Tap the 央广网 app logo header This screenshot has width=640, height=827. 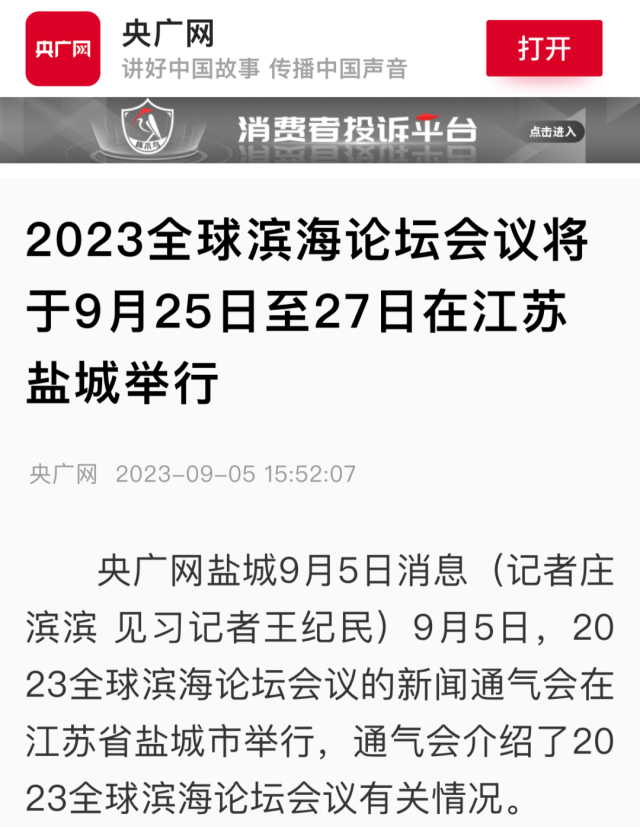click(63, 49)
